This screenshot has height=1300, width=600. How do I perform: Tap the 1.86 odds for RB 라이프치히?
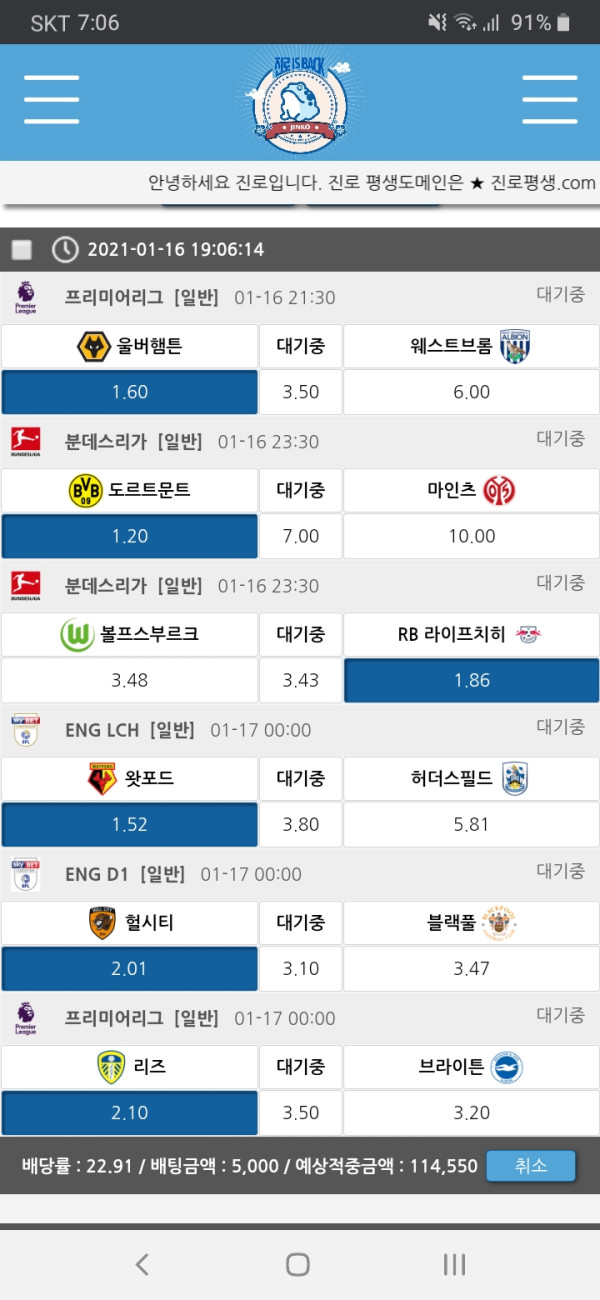(471, 680)
